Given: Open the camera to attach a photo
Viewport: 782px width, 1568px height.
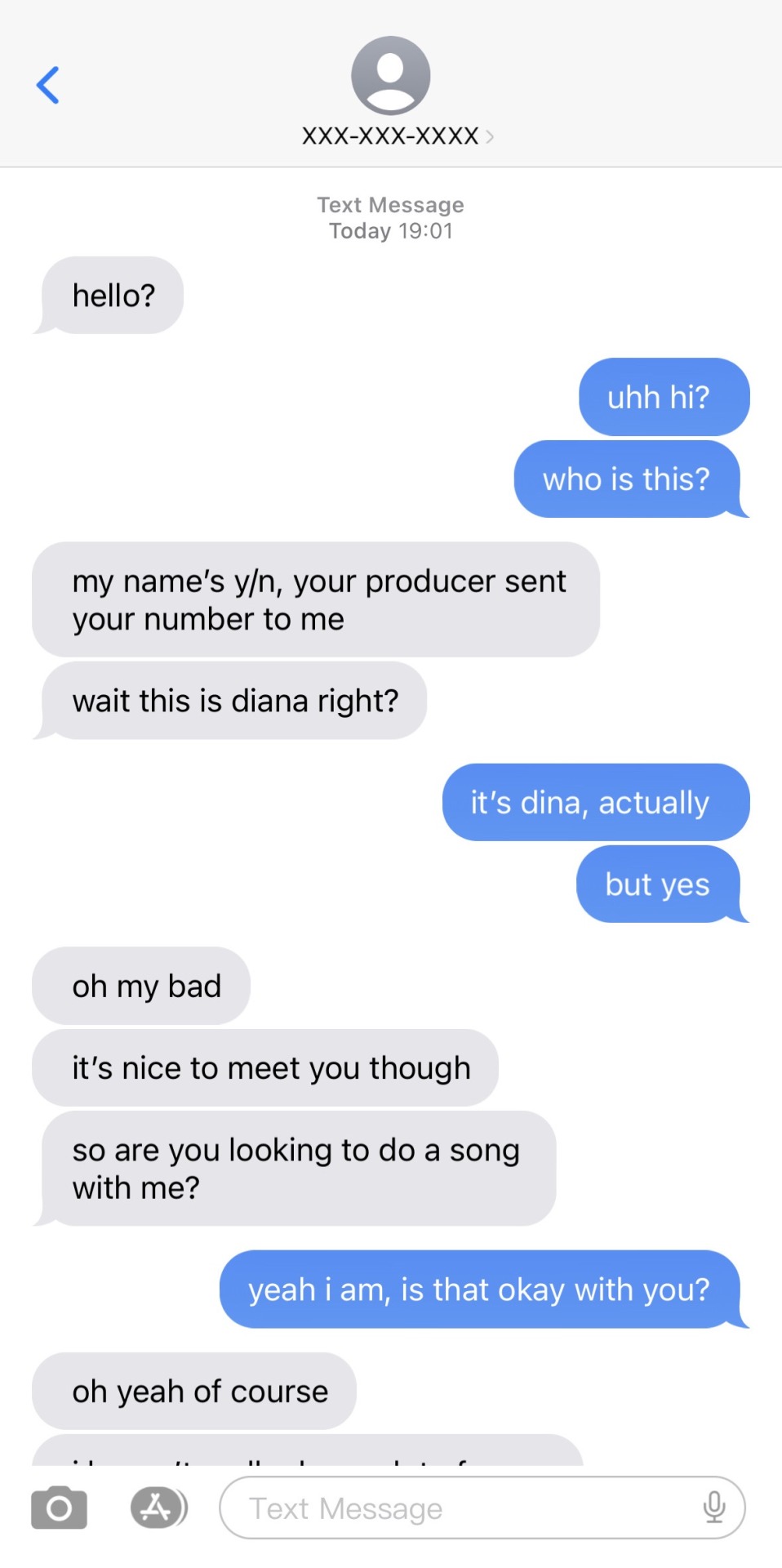Looking at the screenshot, I should click(x=59, y=1508).
